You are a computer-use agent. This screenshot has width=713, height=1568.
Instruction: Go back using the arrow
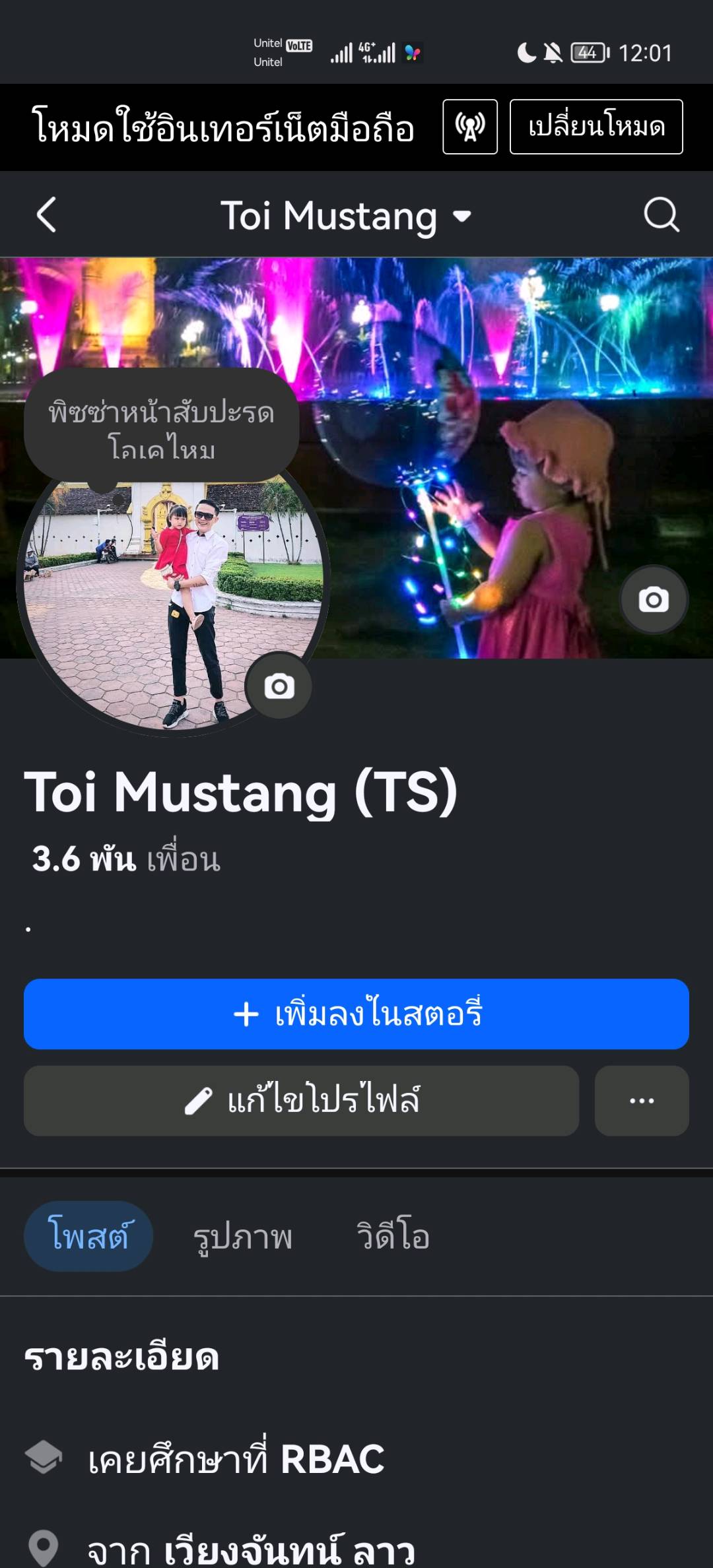pyautogui.click(x=46, y=215)
